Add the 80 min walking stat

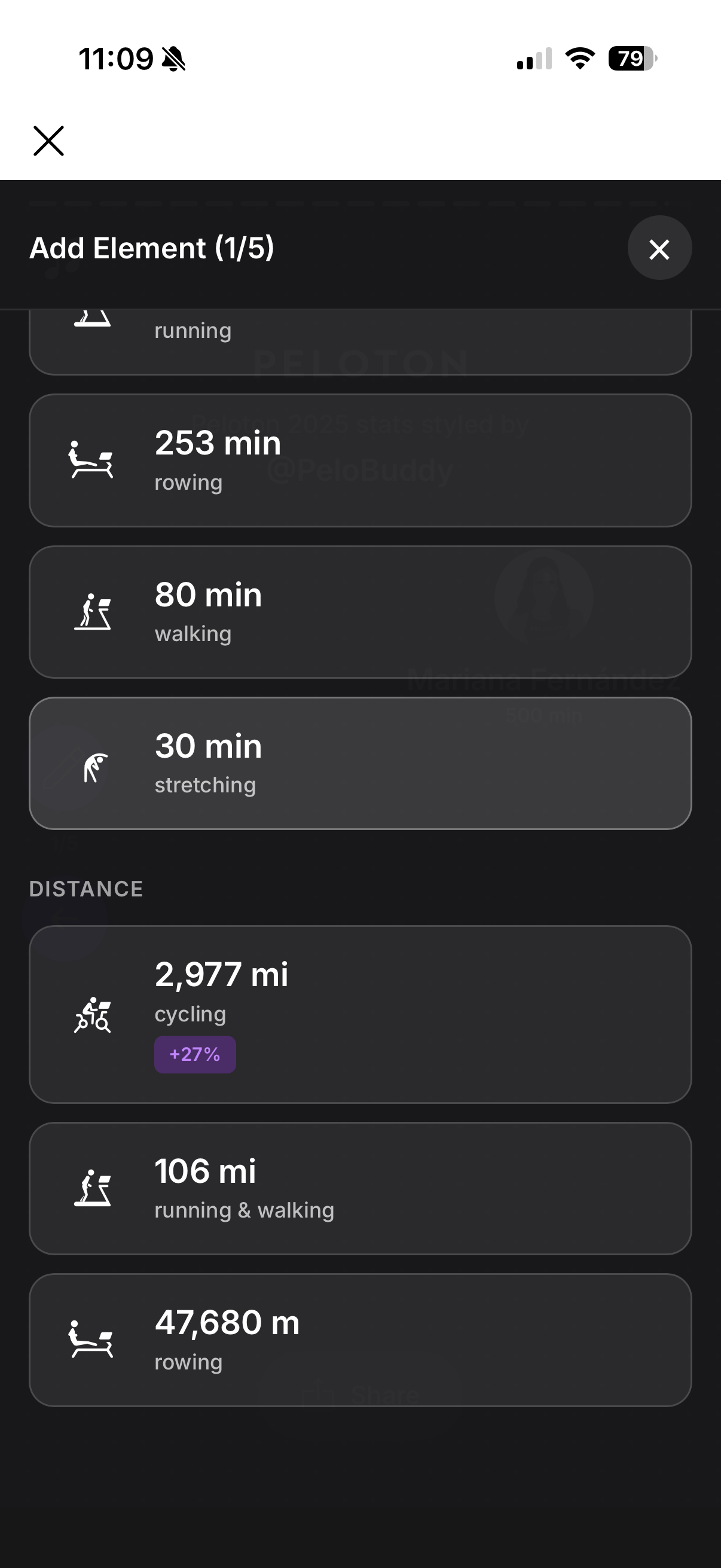point(360,612)
